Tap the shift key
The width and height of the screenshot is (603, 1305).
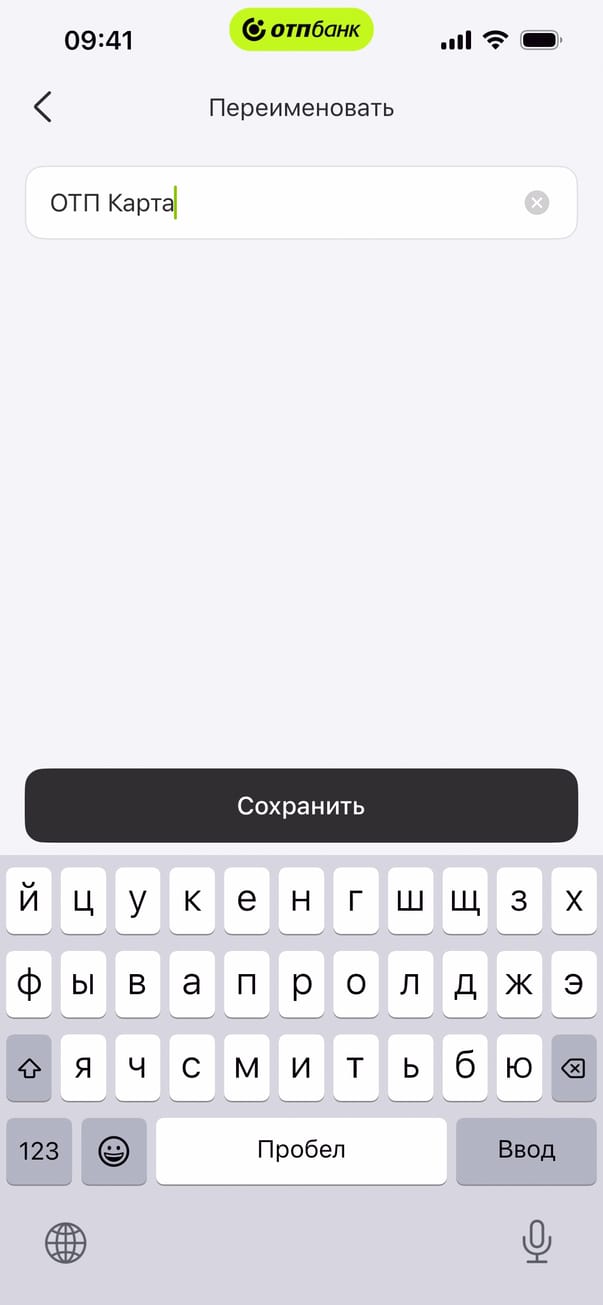tap(29, 1069)
